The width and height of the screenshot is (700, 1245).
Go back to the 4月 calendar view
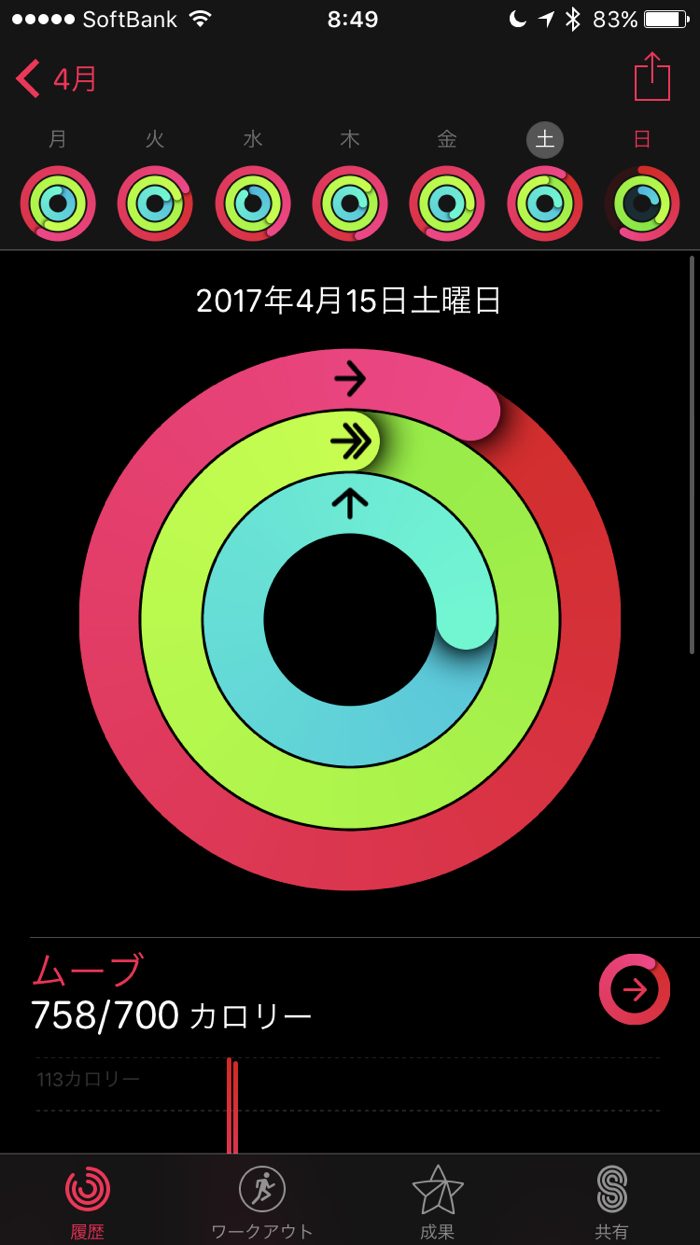(x=57, y=79)
